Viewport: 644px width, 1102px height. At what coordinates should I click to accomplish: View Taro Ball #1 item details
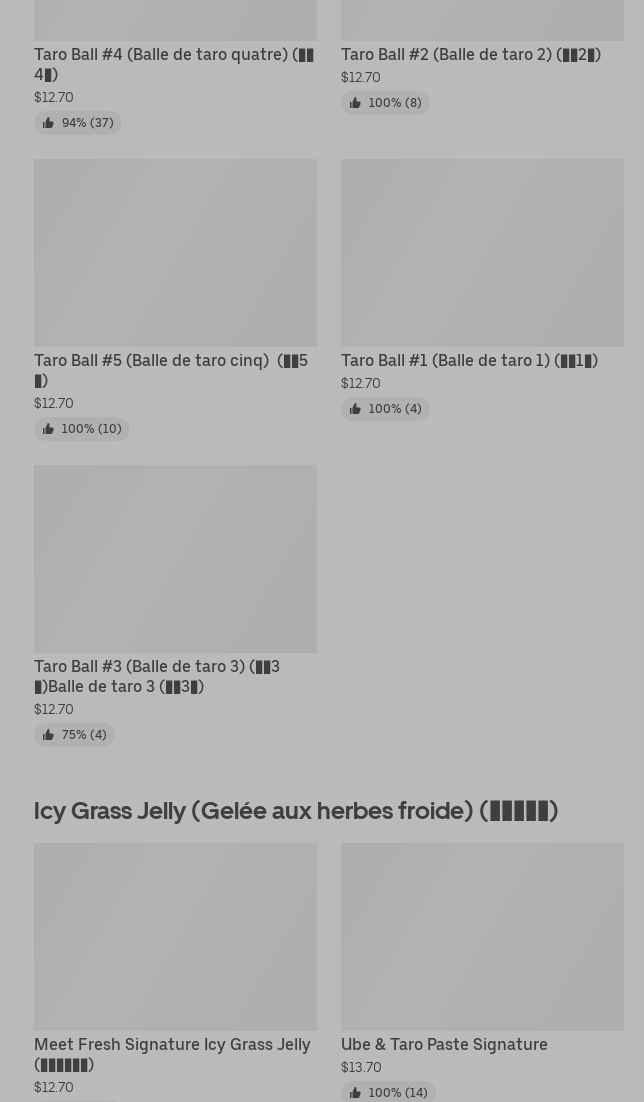pos(482,290)
